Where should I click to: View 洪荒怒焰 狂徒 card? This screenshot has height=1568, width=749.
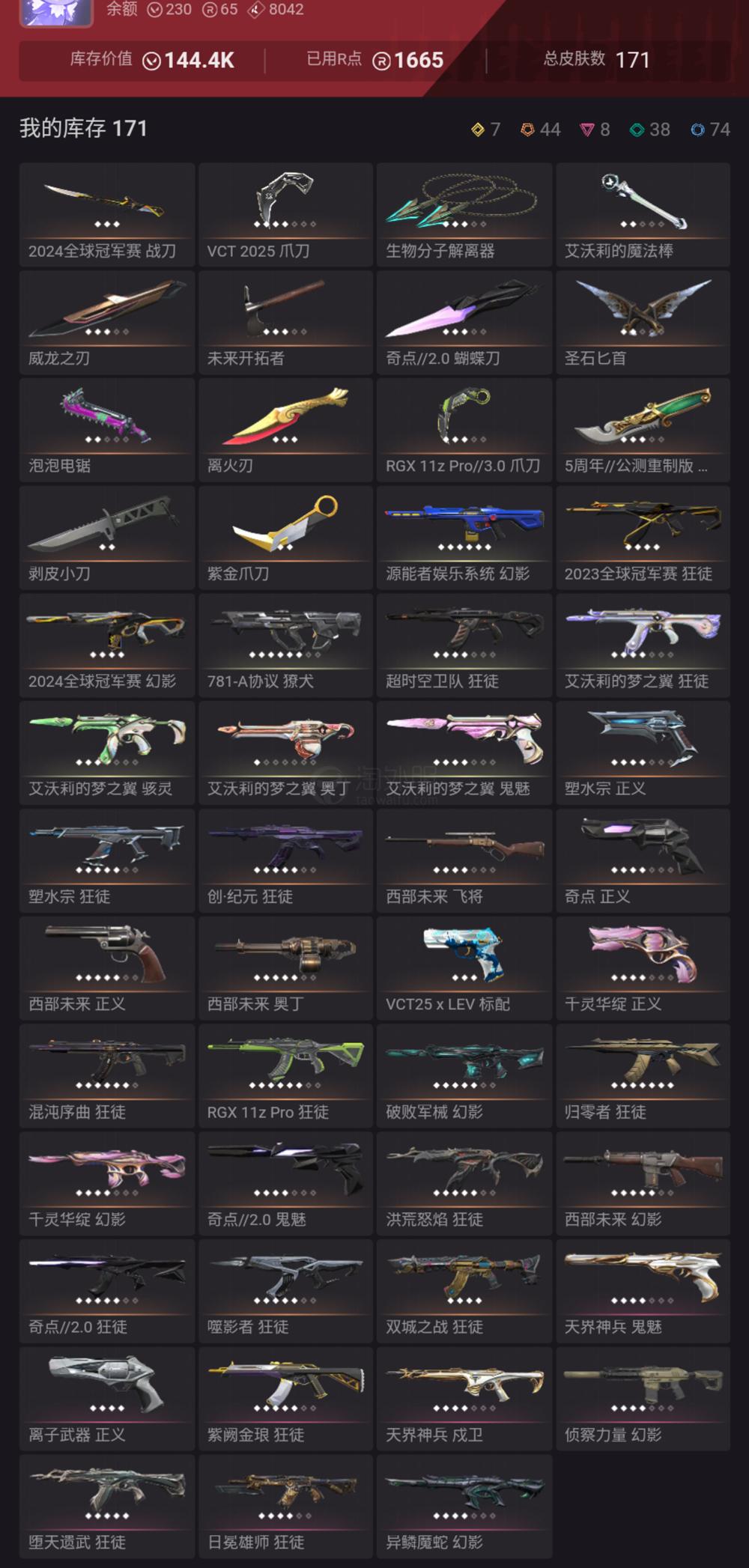(464, 1184)
